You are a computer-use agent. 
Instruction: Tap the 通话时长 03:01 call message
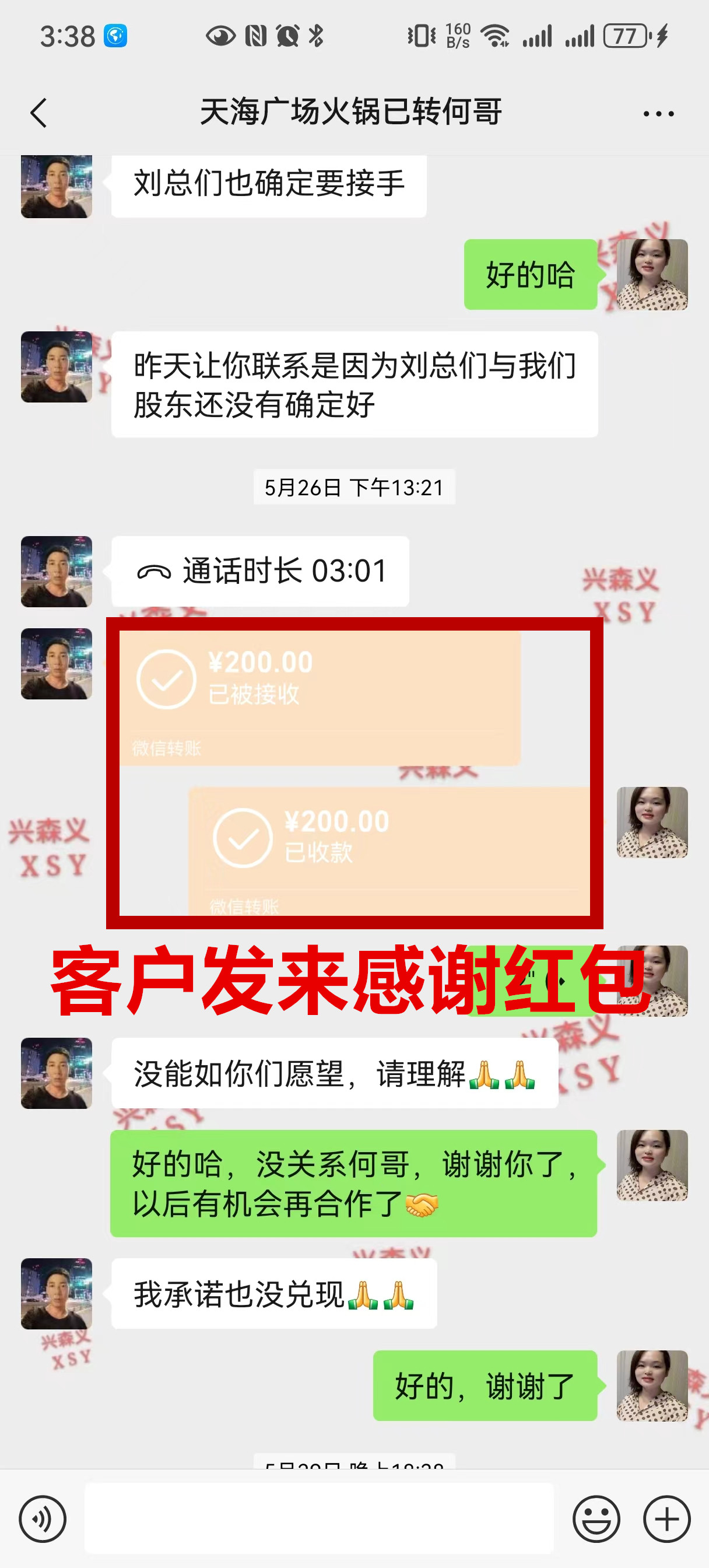tap(261, 571)
